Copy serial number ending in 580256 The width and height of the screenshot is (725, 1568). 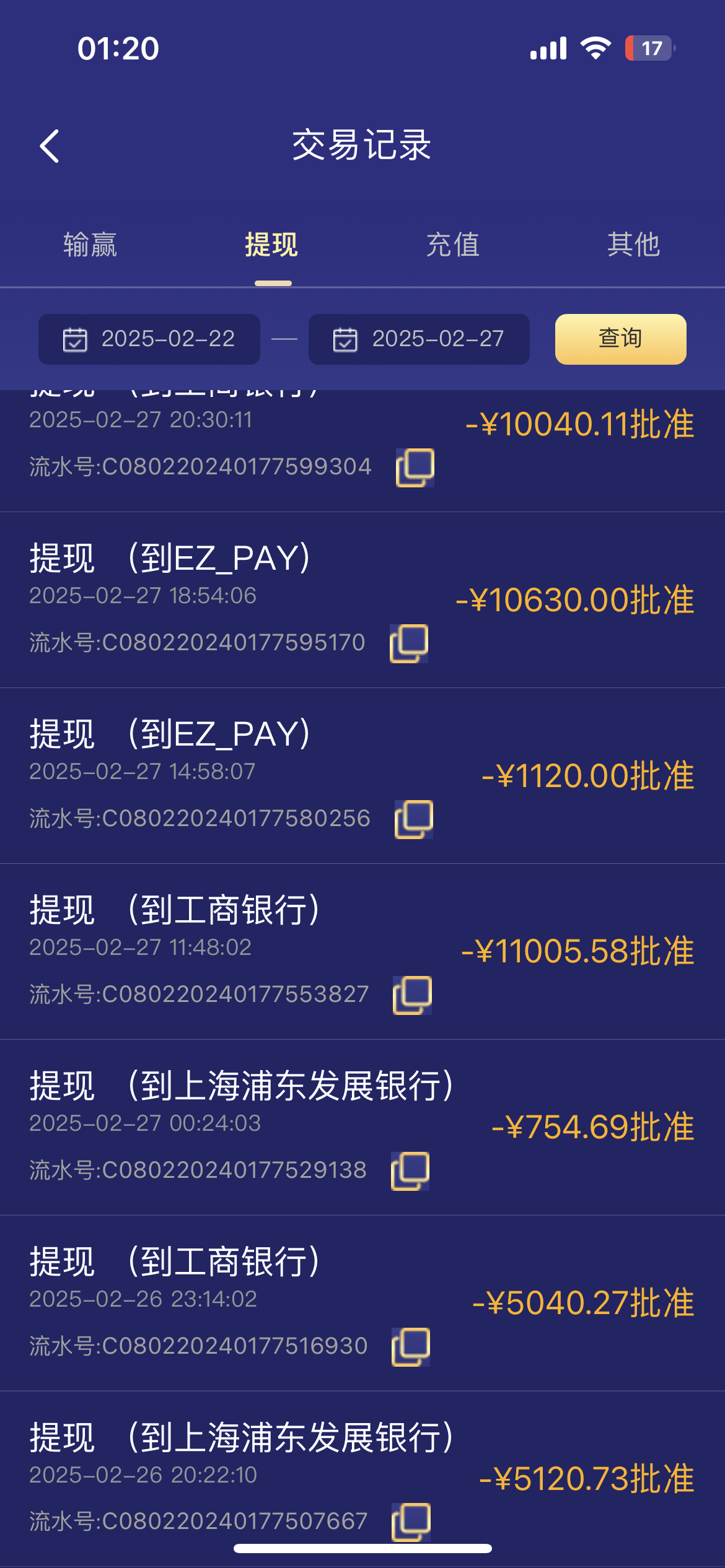point(414,819)
